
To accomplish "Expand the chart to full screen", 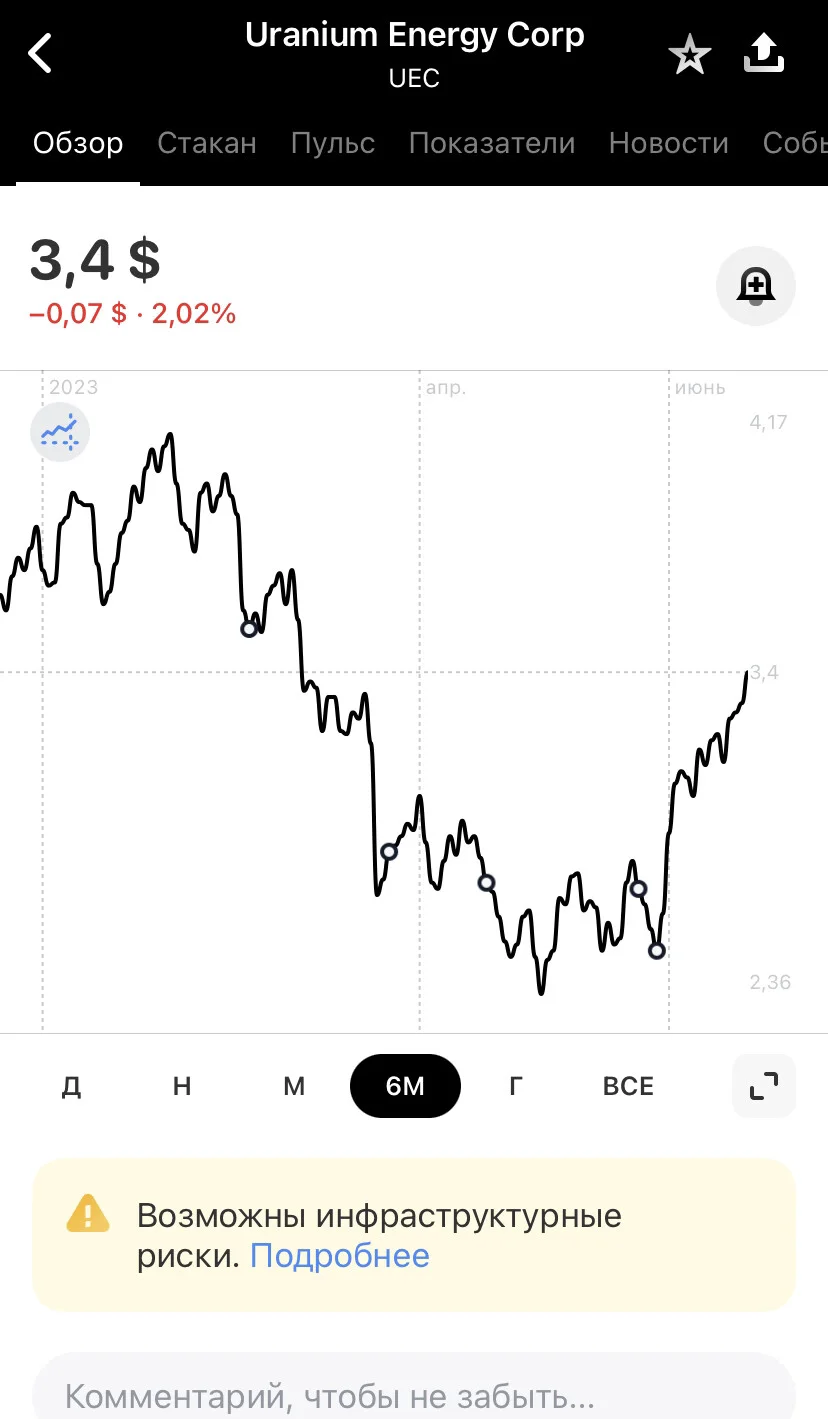I will point(764,1086).
